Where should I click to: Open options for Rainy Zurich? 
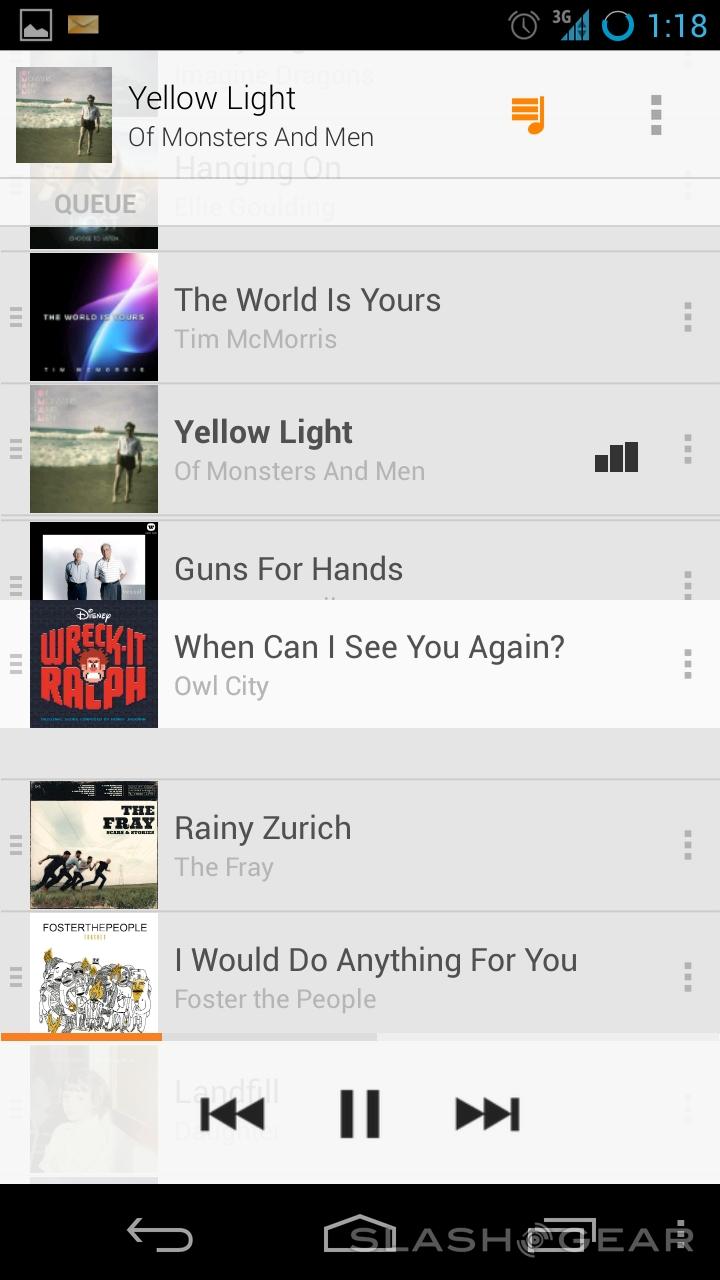click(x=687, y=845)
